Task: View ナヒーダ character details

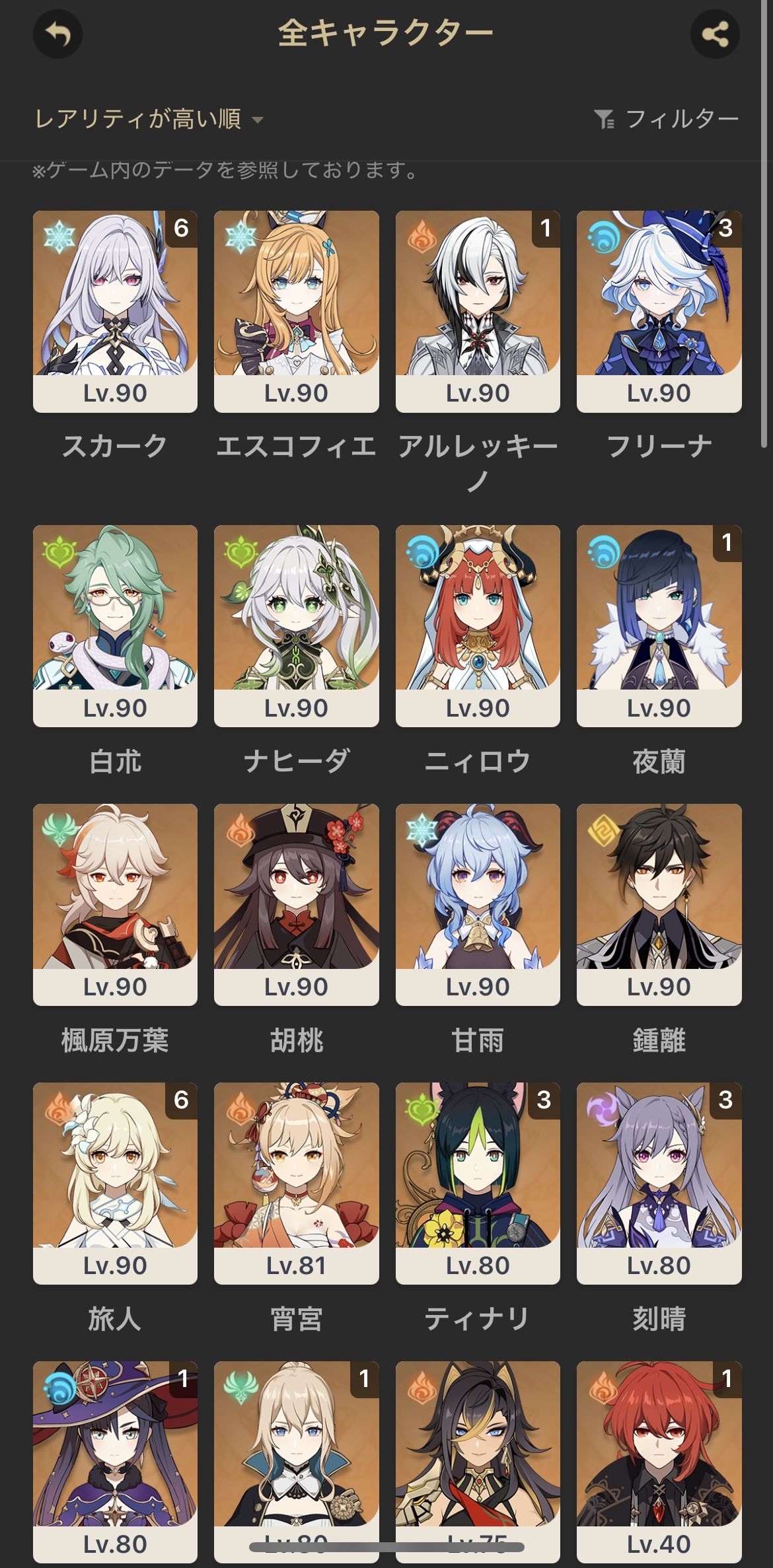Action: click(296, 625)
